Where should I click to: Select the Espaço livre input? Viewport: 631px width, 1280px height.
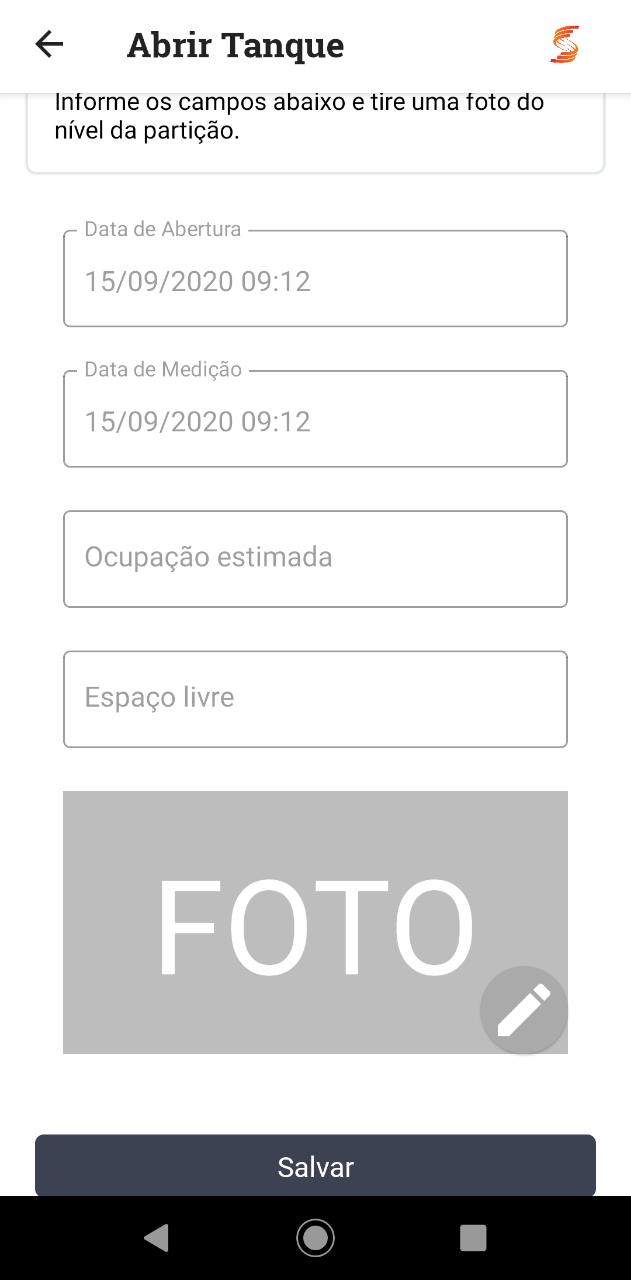315,699
